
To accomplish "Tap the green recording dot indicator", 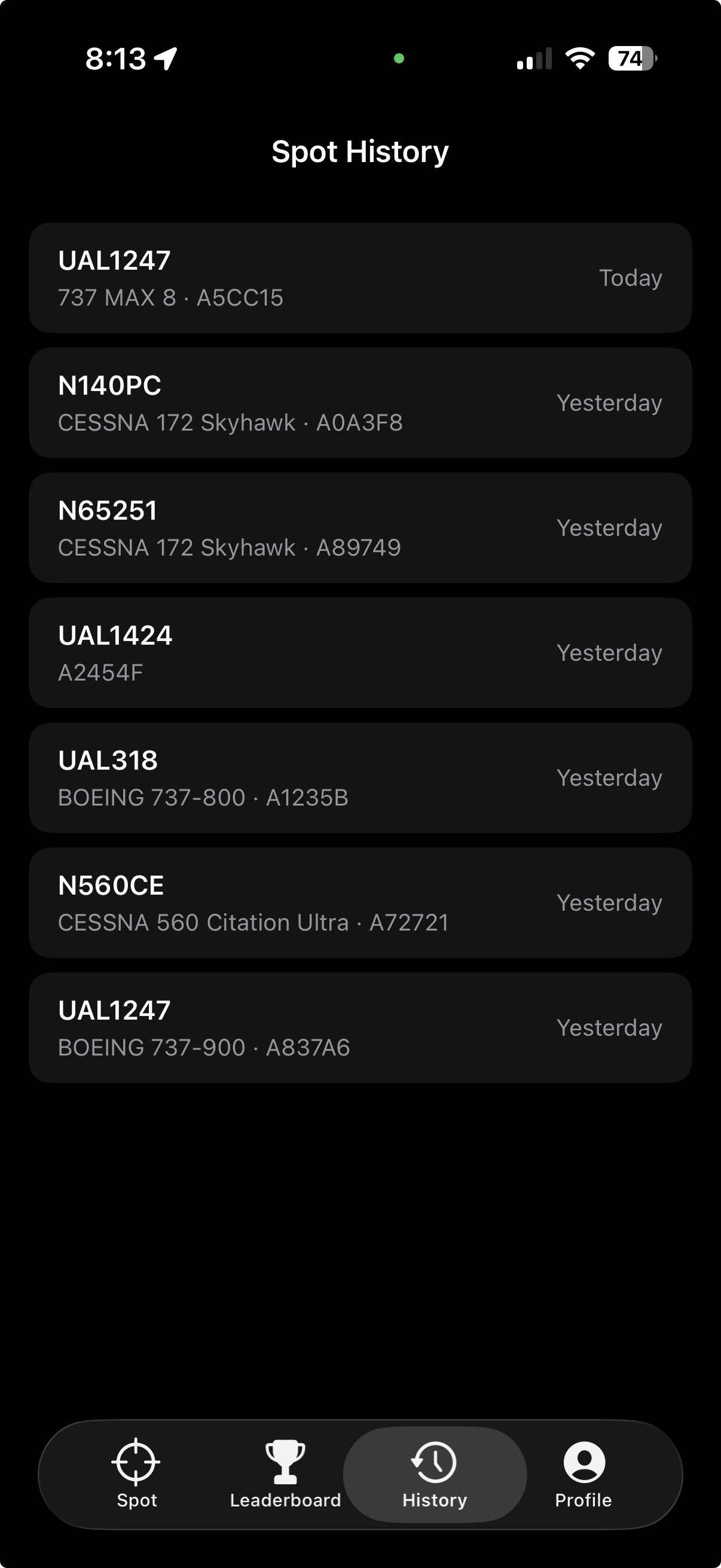I will [399, 58].
